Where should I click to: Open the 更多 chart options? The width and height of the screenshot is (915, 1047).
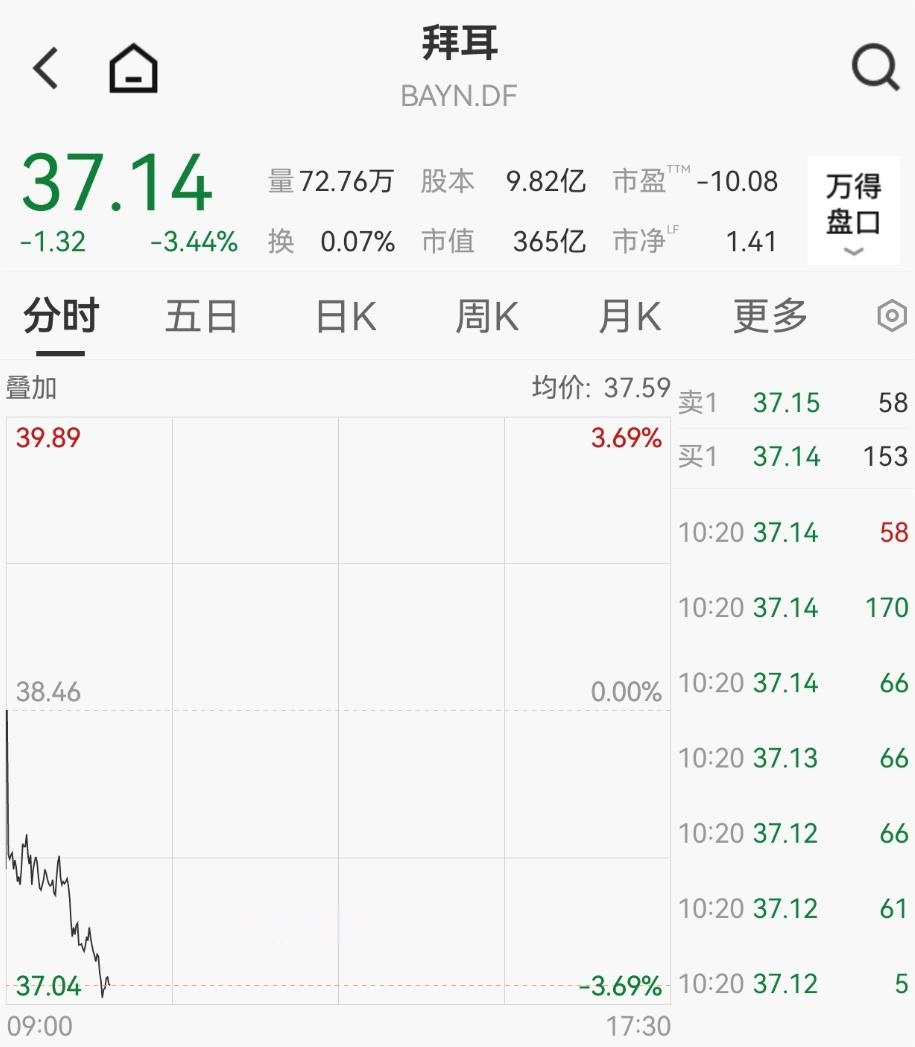click(x=768, y=315)
